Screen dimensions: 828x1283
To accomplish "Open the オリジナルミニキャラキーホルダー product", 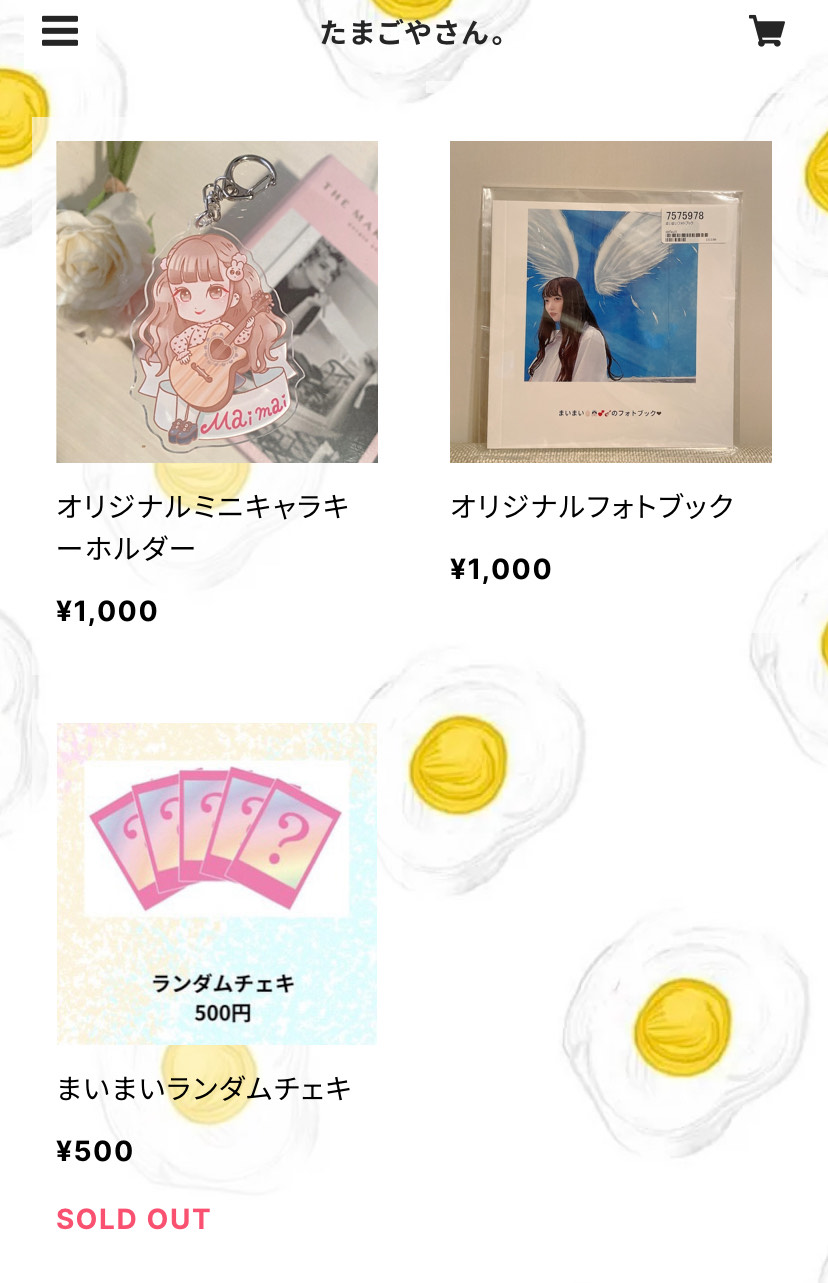I will coord(217,302).
